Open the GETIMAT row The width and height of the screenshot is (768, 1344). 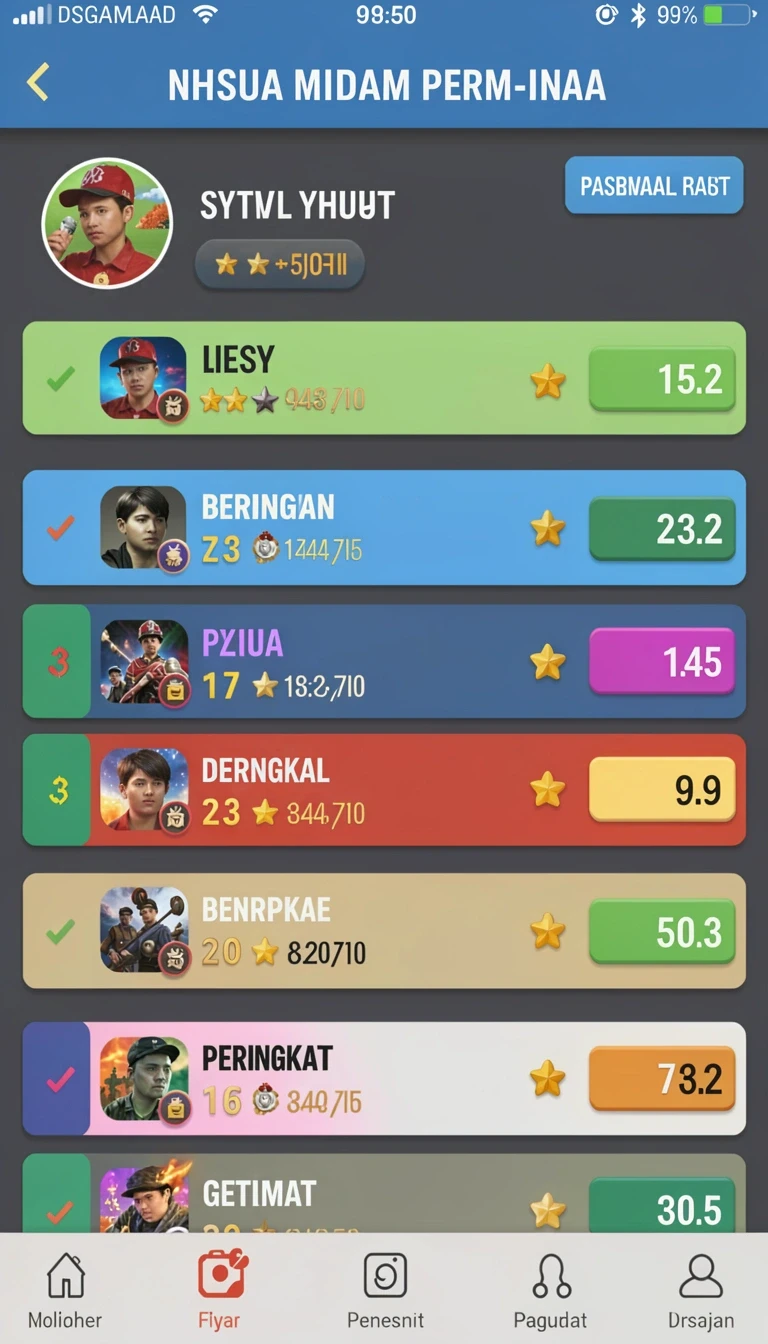[384, 1193]
